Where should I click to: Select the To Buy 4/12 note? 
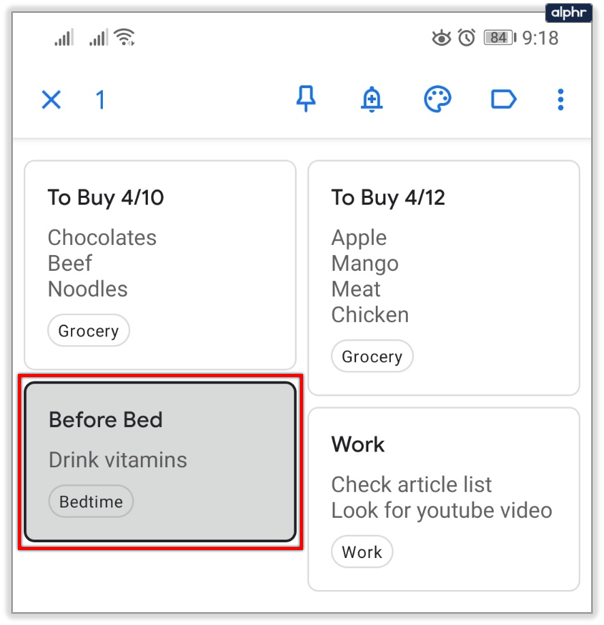click(443, 278)
